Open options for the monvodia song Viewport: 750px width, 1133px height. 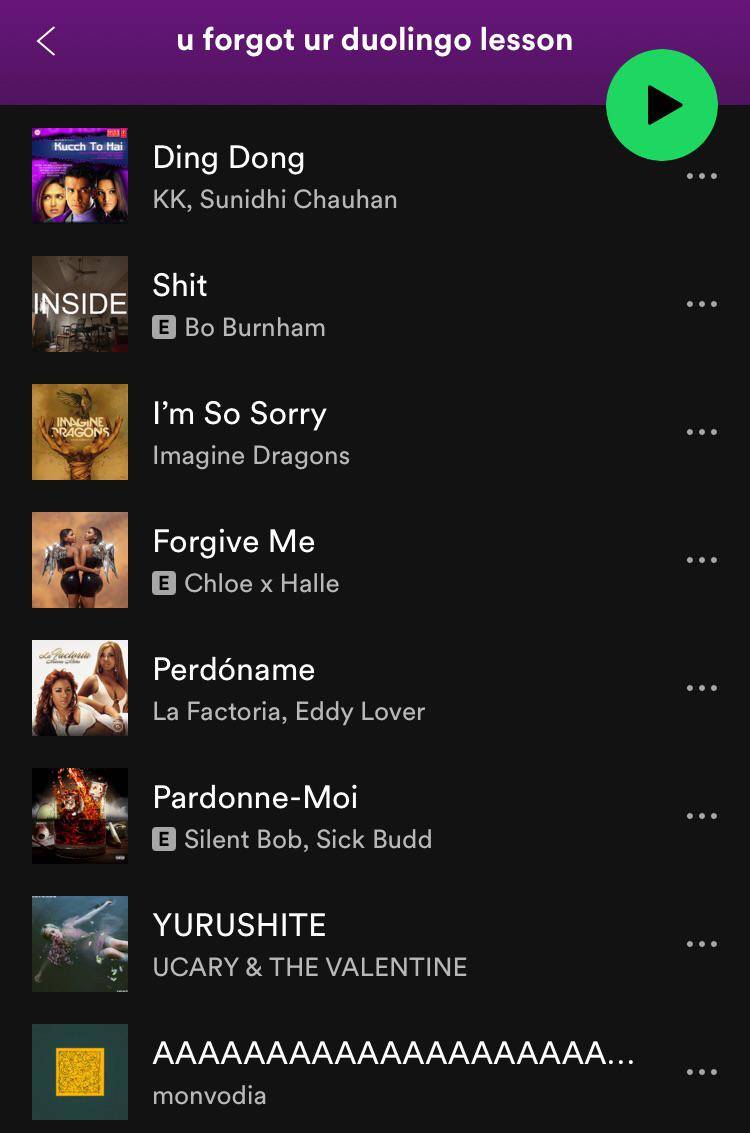click(701, 1073)
